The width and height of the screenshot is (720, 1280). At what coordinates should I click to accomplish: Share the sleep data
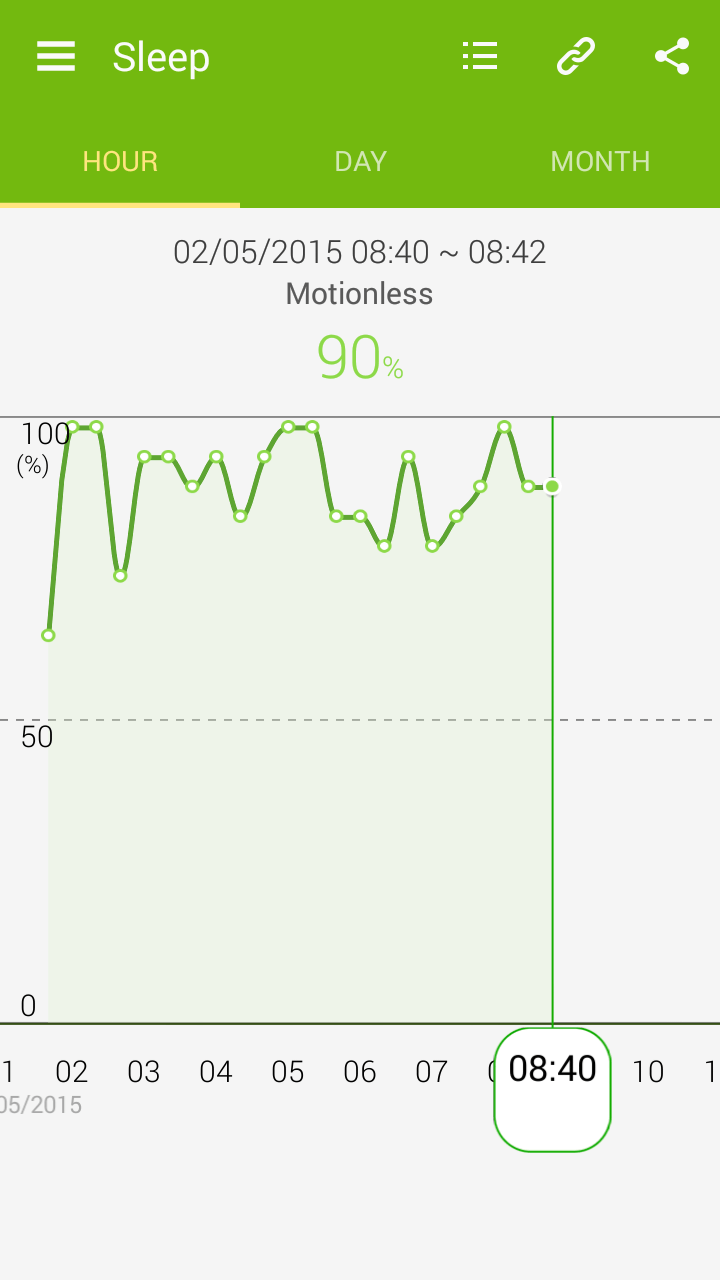tap(672, 57)
